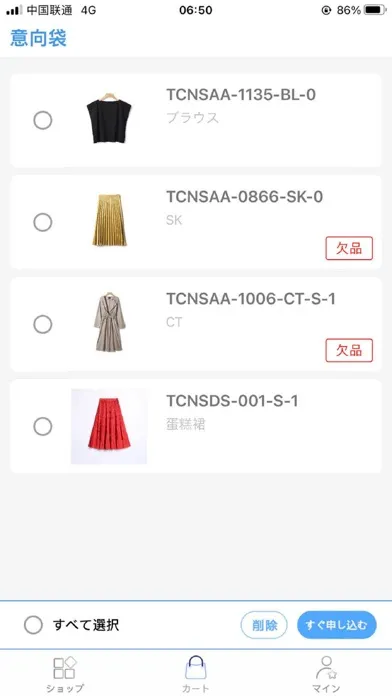Switch to the カート tab
Viewport: 392px width, 696px height.
coord(195,674)
